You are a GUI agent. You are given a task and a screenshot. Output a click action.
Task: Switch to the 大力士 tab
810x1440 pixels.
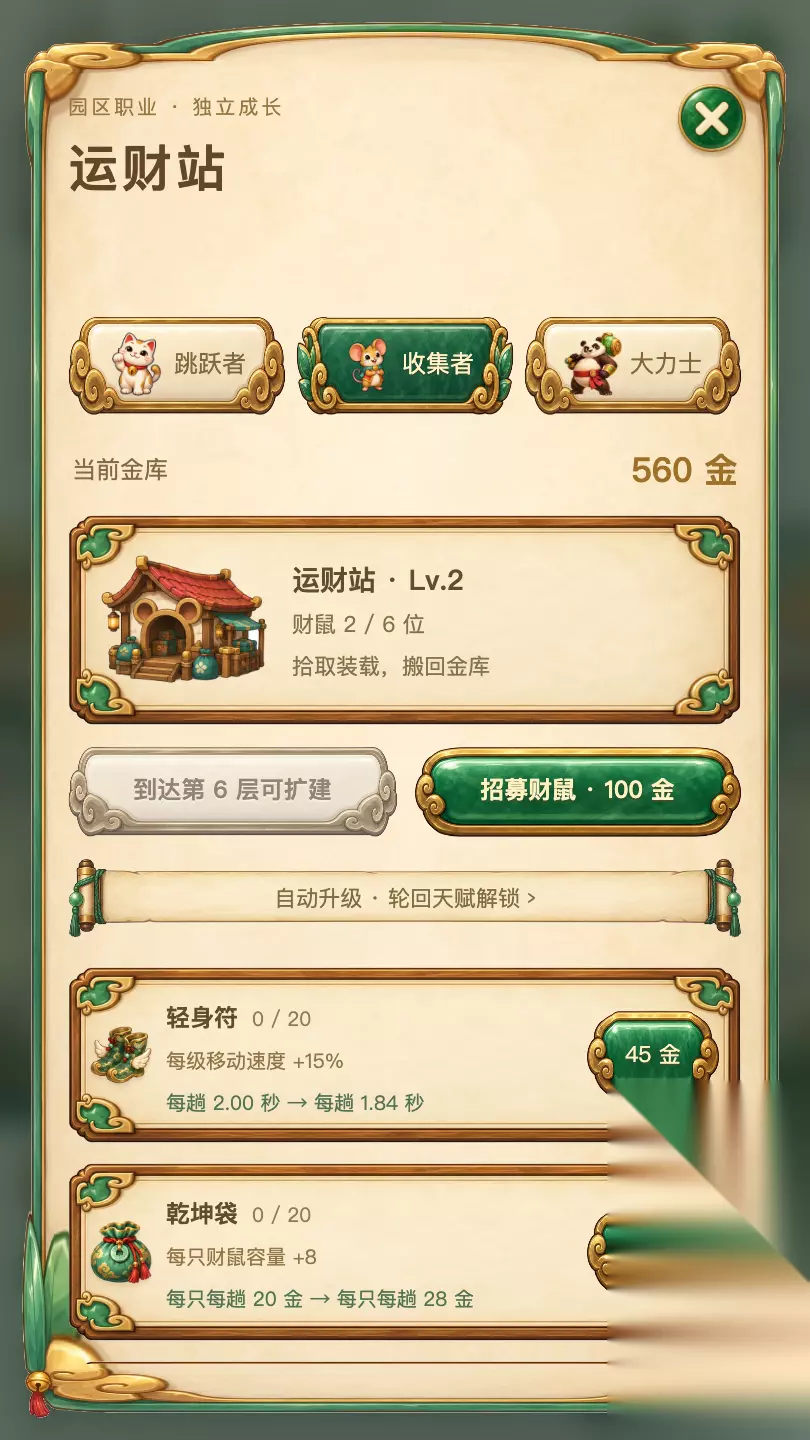click(x=633, y=364)
